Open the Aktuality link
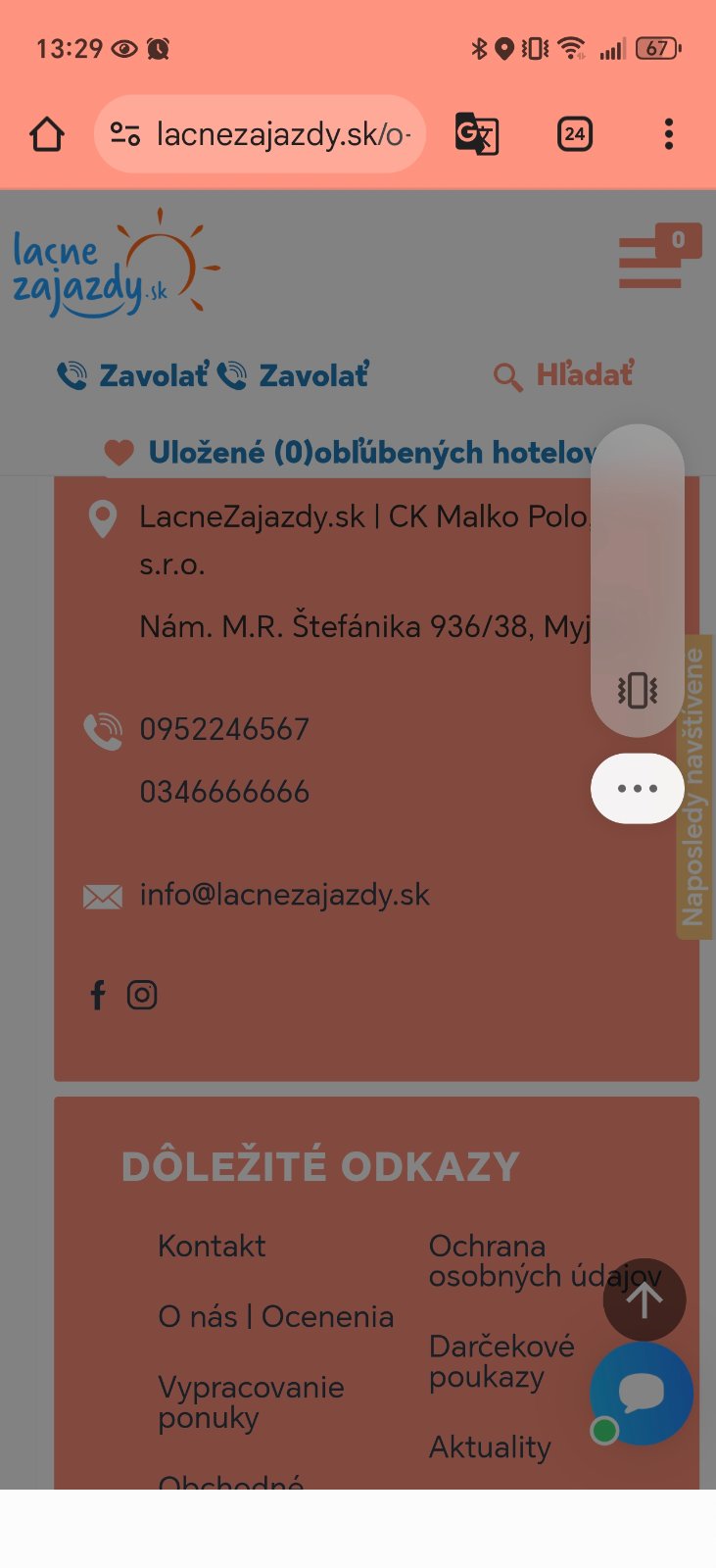 pyautogui.click(x=490, y=1447)
